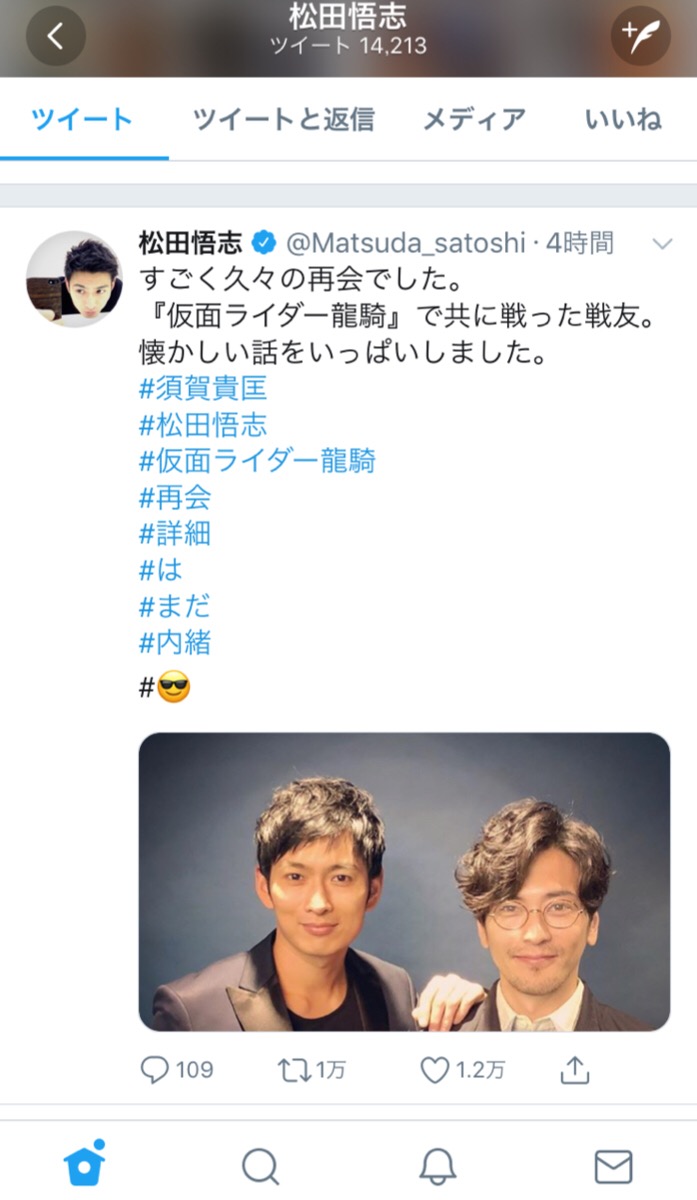697x1200 pixels.
Task: Select the ツイート tab
Action: pos(82,120)
